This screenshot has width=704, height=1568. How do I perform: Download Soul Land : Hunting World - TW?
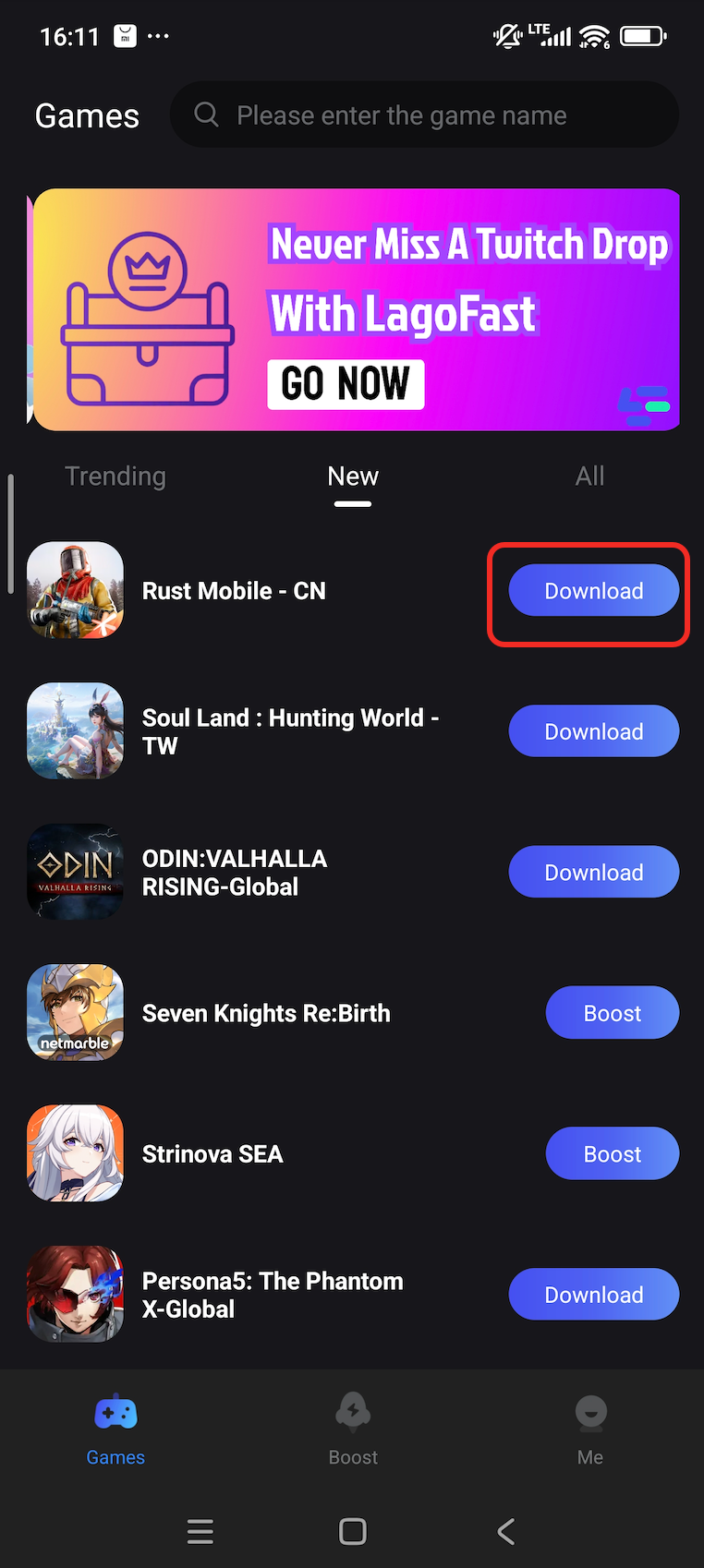[593, 731]
